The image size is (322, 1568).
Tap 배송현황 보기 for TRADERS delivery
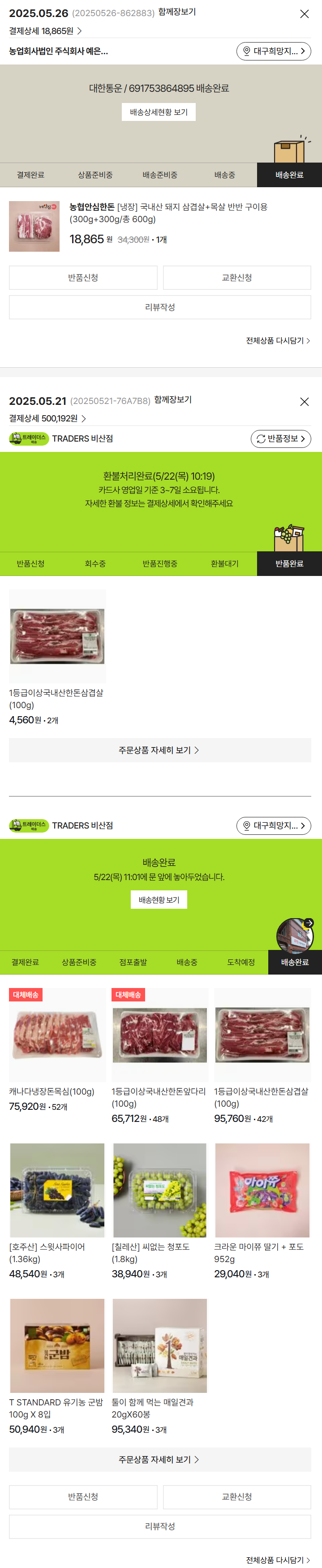pyautogui.click(x=159, y=900)
